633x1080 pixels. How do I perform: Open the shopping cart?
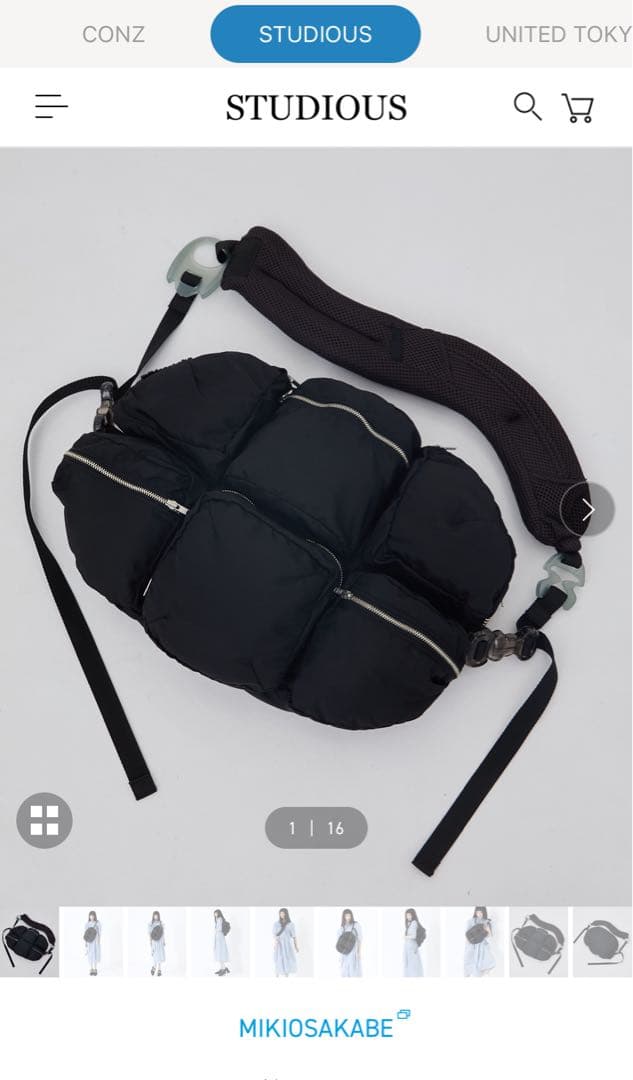[578, 108]
